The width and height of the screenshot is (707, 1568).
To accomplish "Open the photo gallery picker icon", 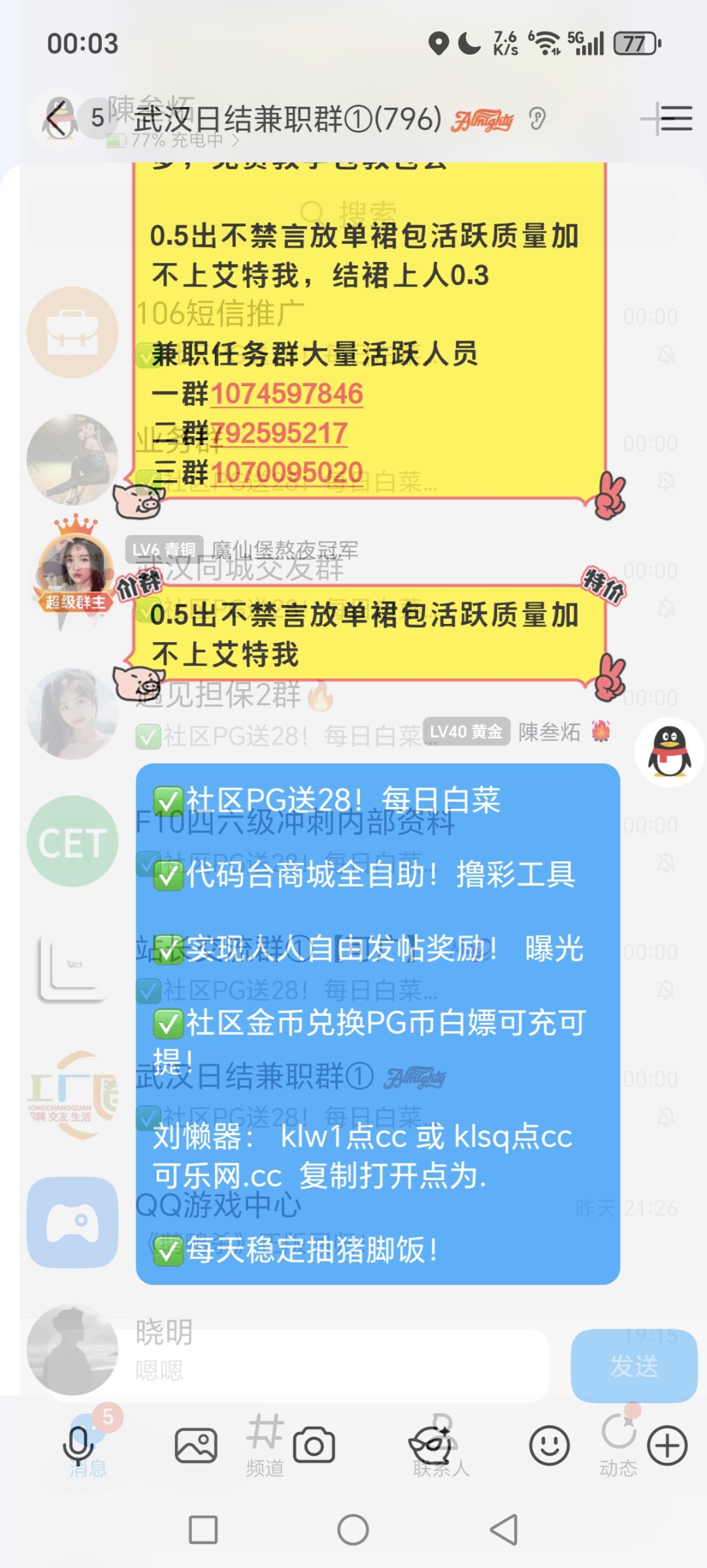I will tap(197, 1444).
